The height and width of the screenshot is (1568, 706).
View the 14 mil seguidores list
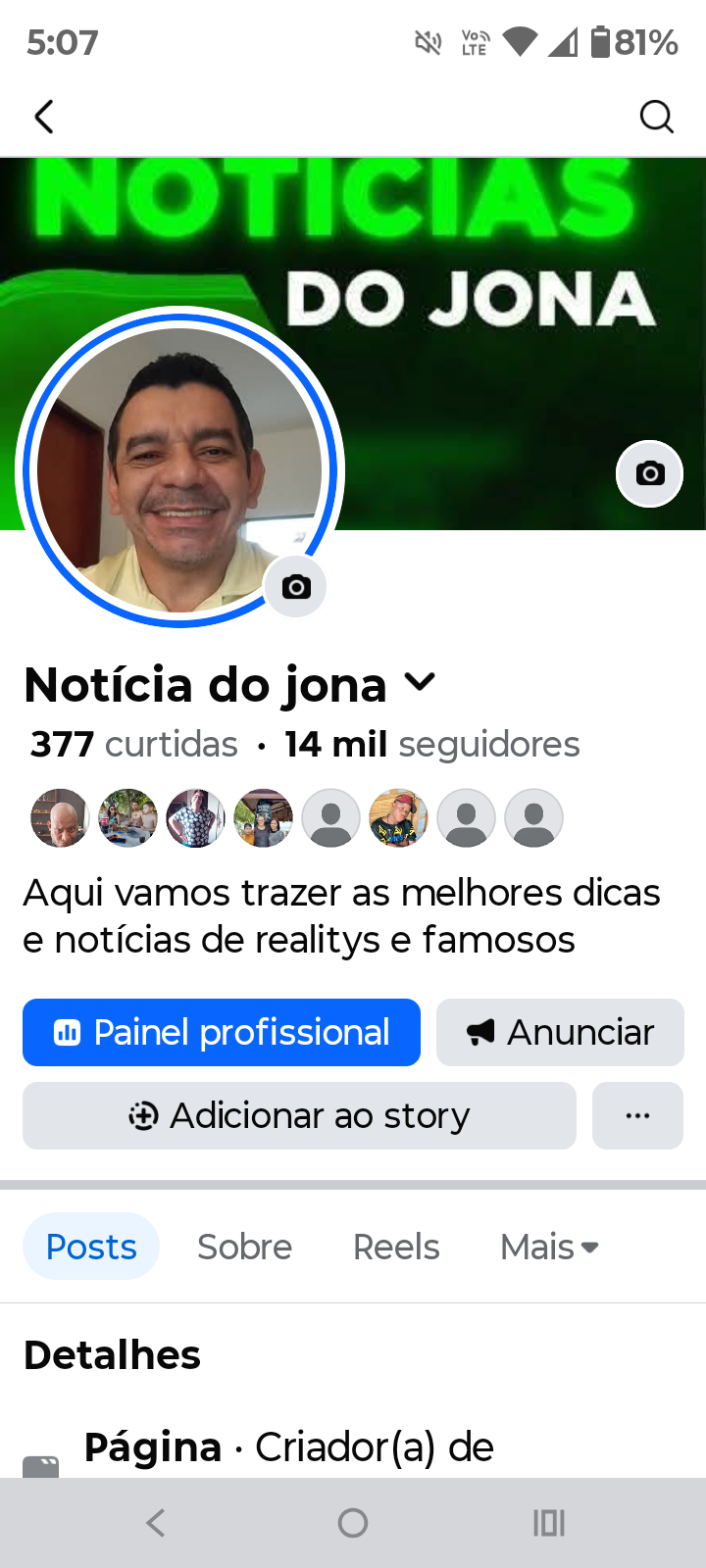[x=432, y=745]
